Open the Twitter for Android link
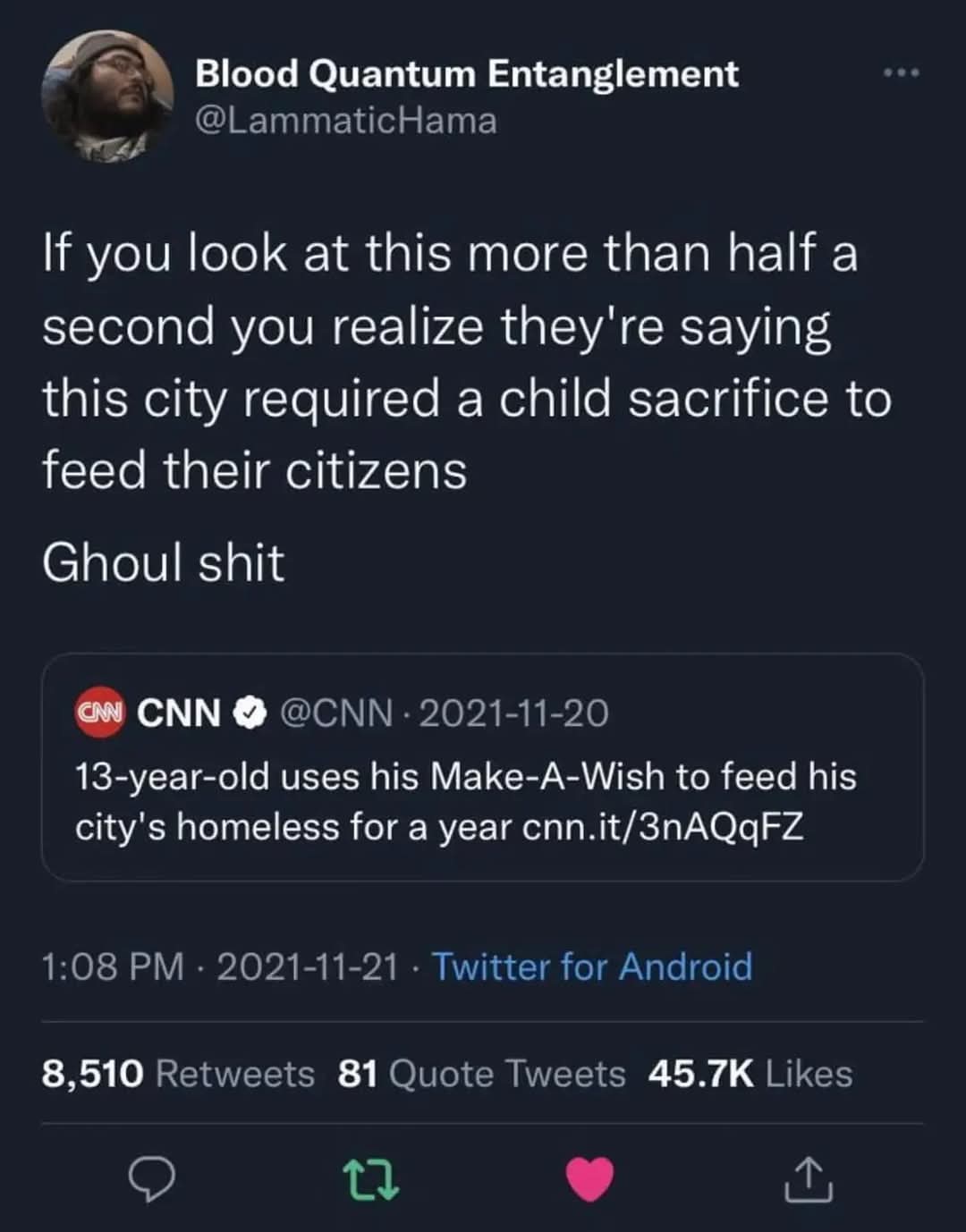This screenshot has height=1232, width=966. click(x=592, y=966)
